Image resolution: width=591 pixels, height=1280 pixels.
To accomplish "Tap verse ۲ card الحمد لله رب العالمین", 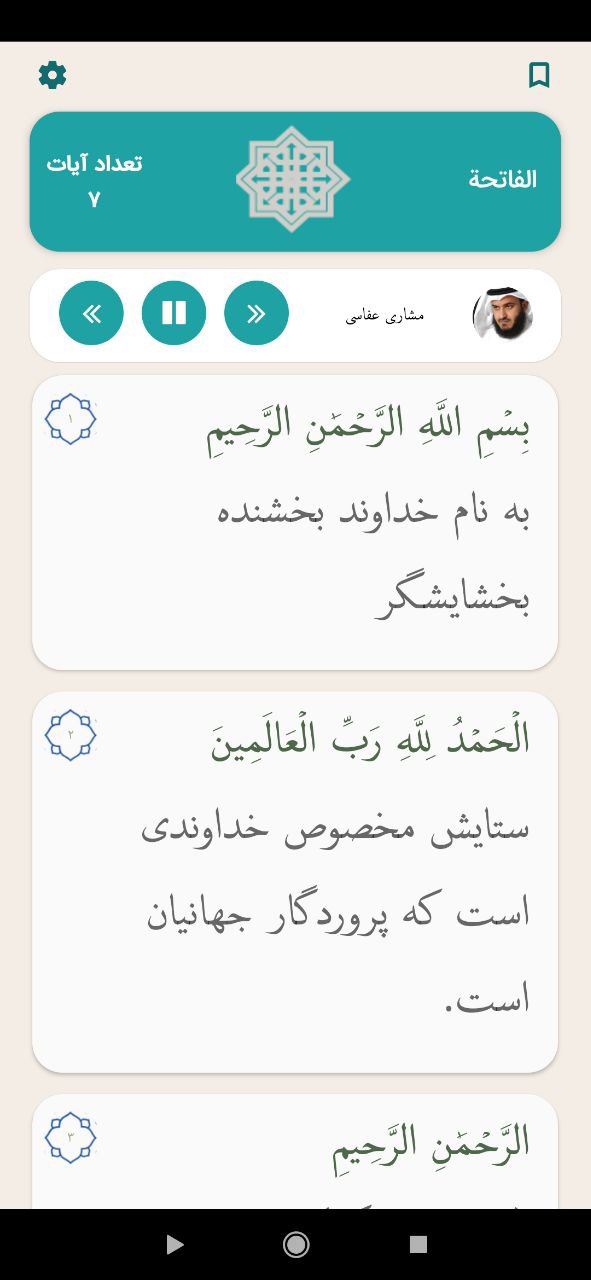I will (x=295, y=882).
